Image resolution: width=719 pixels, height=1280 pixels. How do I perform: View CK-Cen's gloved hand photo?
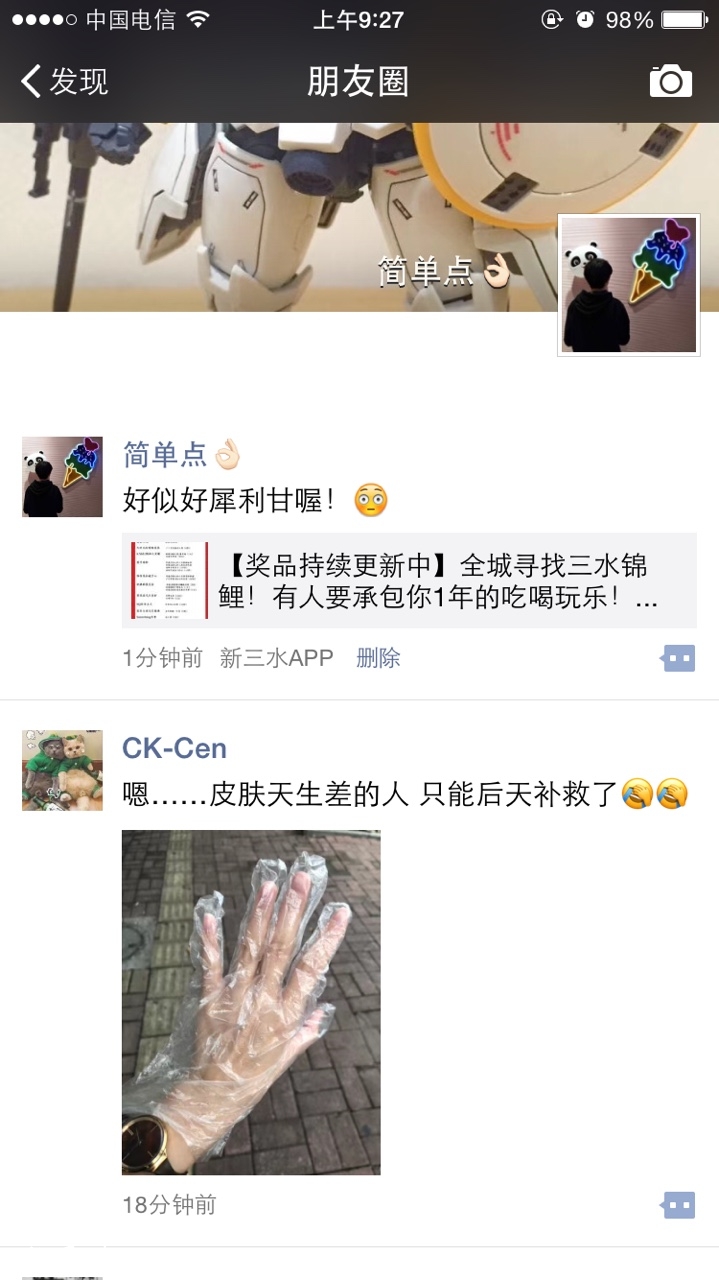click(x=251, y=1002)
